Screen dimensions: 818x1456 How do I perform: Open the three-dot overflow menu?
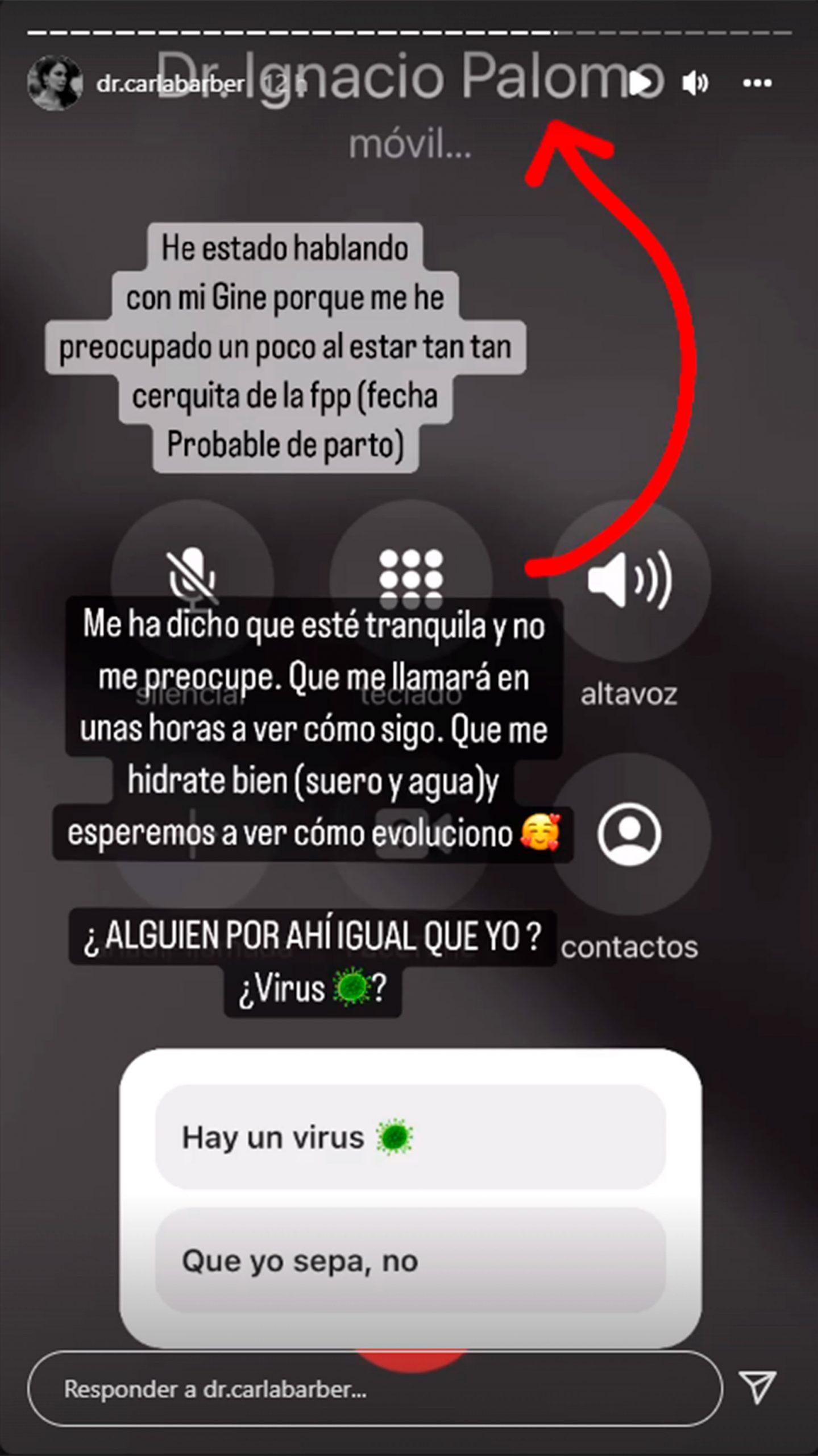(x=757, y=84)
